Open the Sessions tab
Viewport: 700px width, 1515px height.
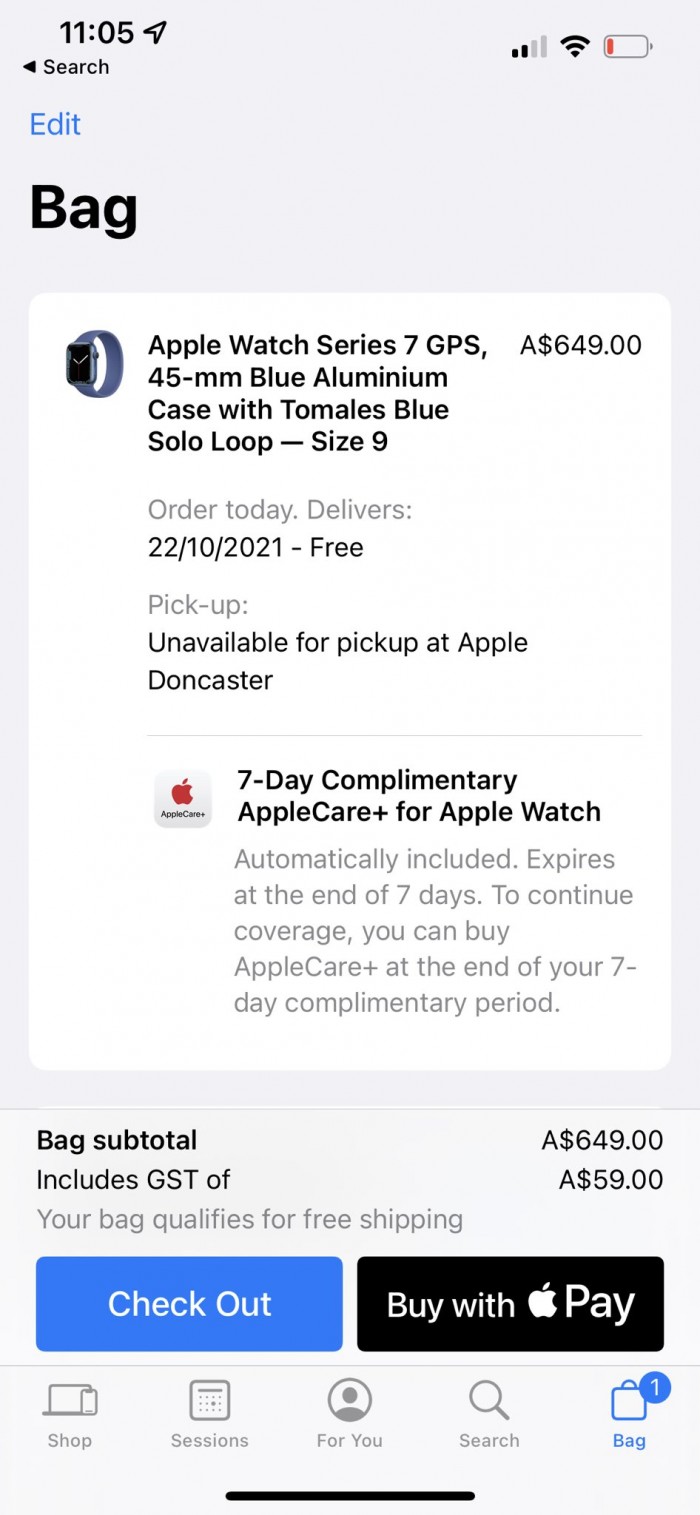[209, 1412]
